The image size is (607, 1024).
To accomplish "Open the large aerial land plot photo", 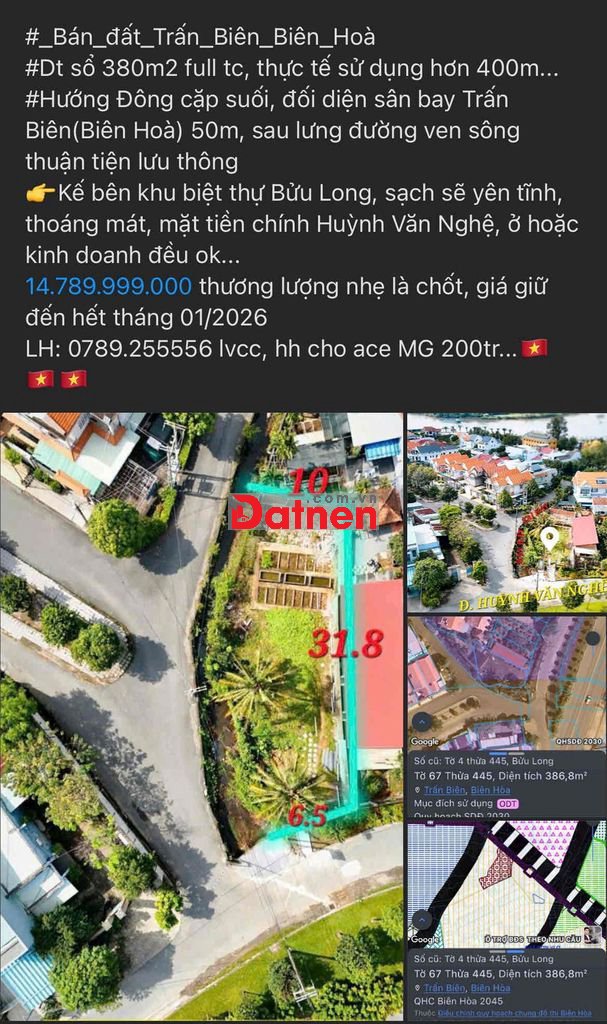I will click(202, 715).
